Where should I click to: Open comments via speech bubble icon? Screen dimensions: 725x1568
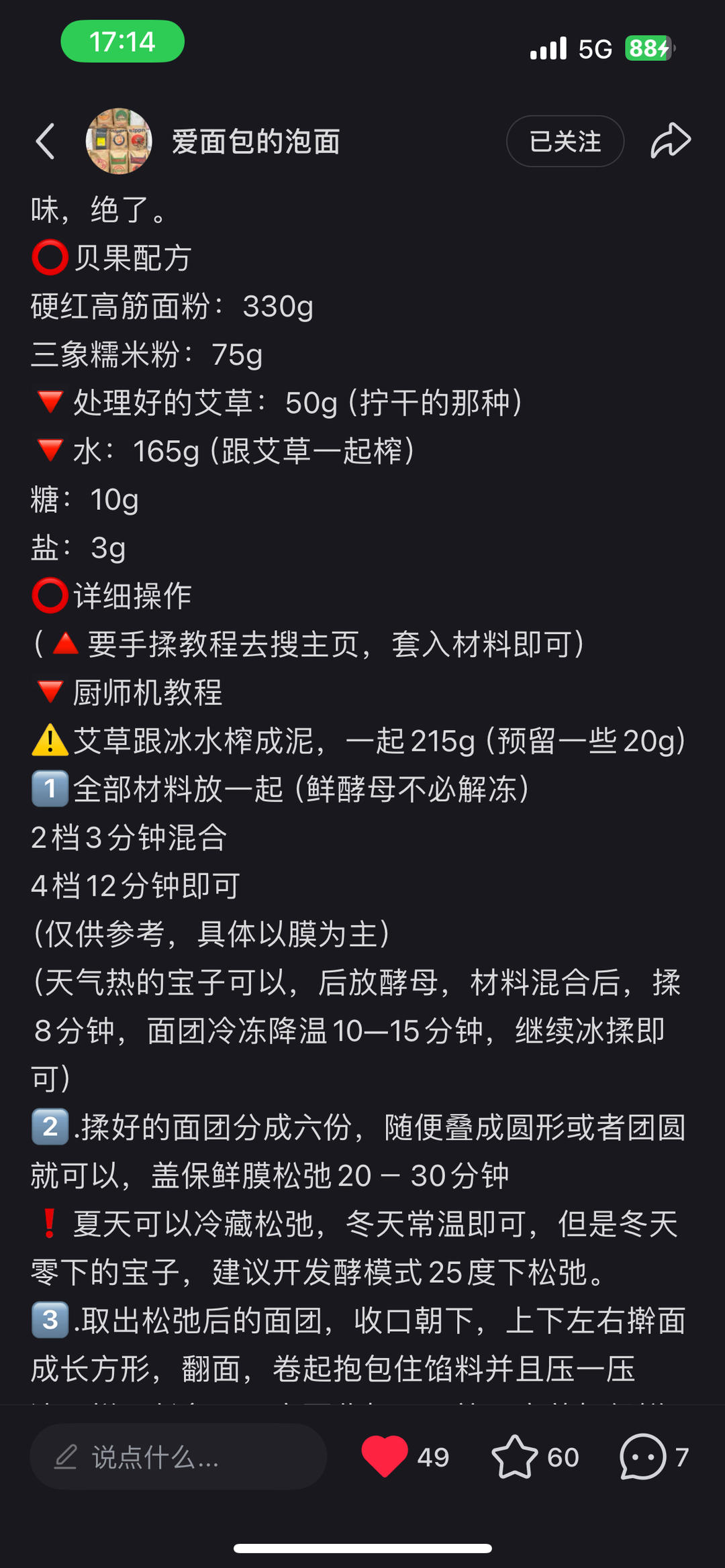coord(642,1456)
